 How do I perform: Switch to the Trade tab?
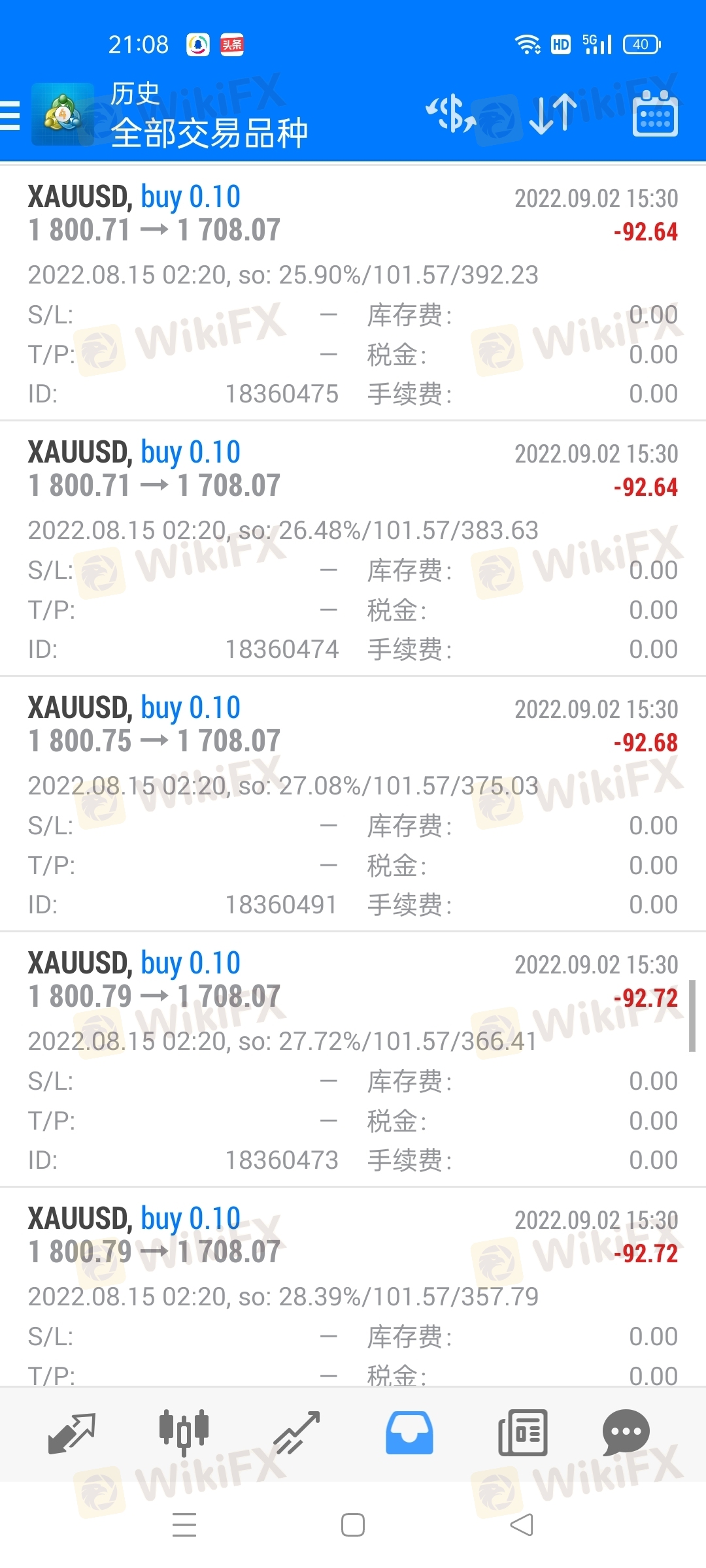pyautogui.click(x=297, y=1433)
